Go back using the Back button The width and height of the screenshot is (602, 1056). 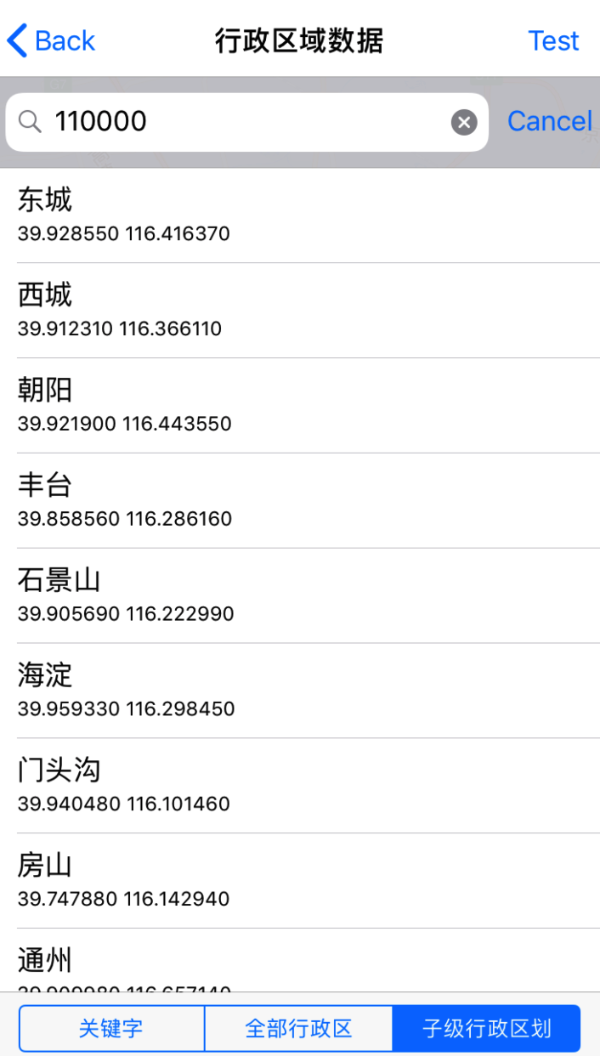(x=51, y=41)
